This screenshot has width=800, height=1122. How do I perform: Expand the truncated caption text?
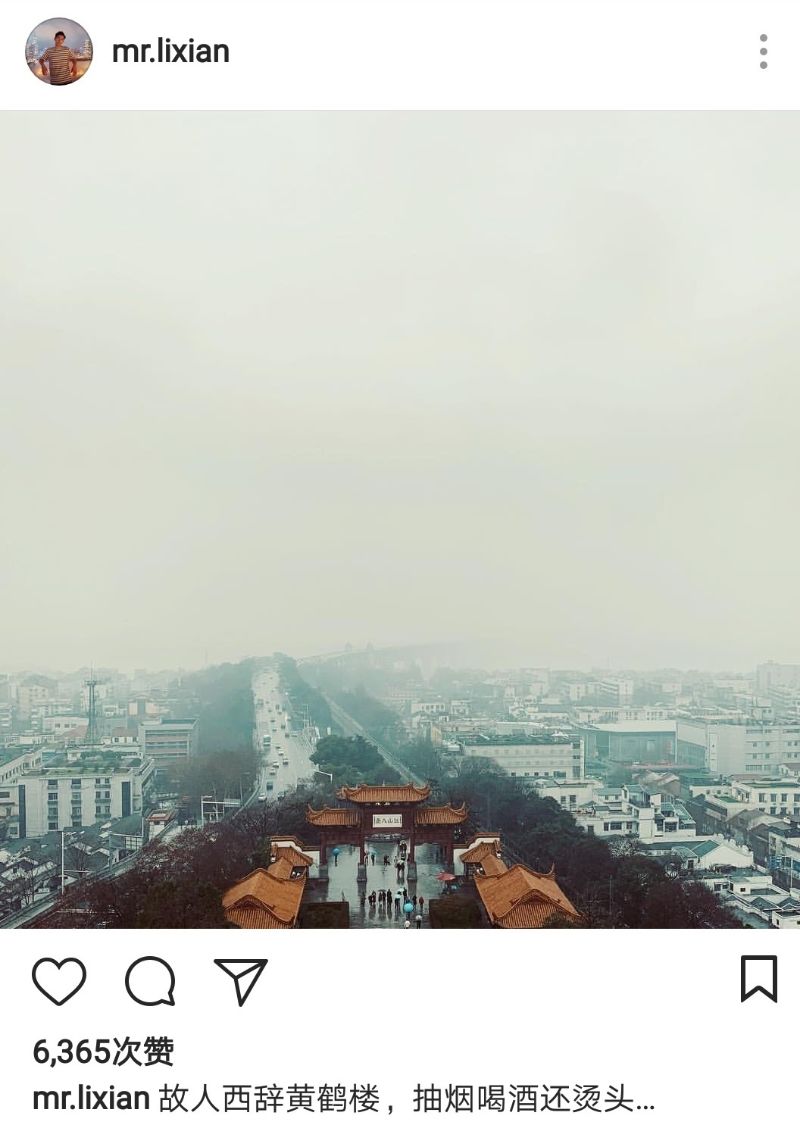pos(645,1099)
